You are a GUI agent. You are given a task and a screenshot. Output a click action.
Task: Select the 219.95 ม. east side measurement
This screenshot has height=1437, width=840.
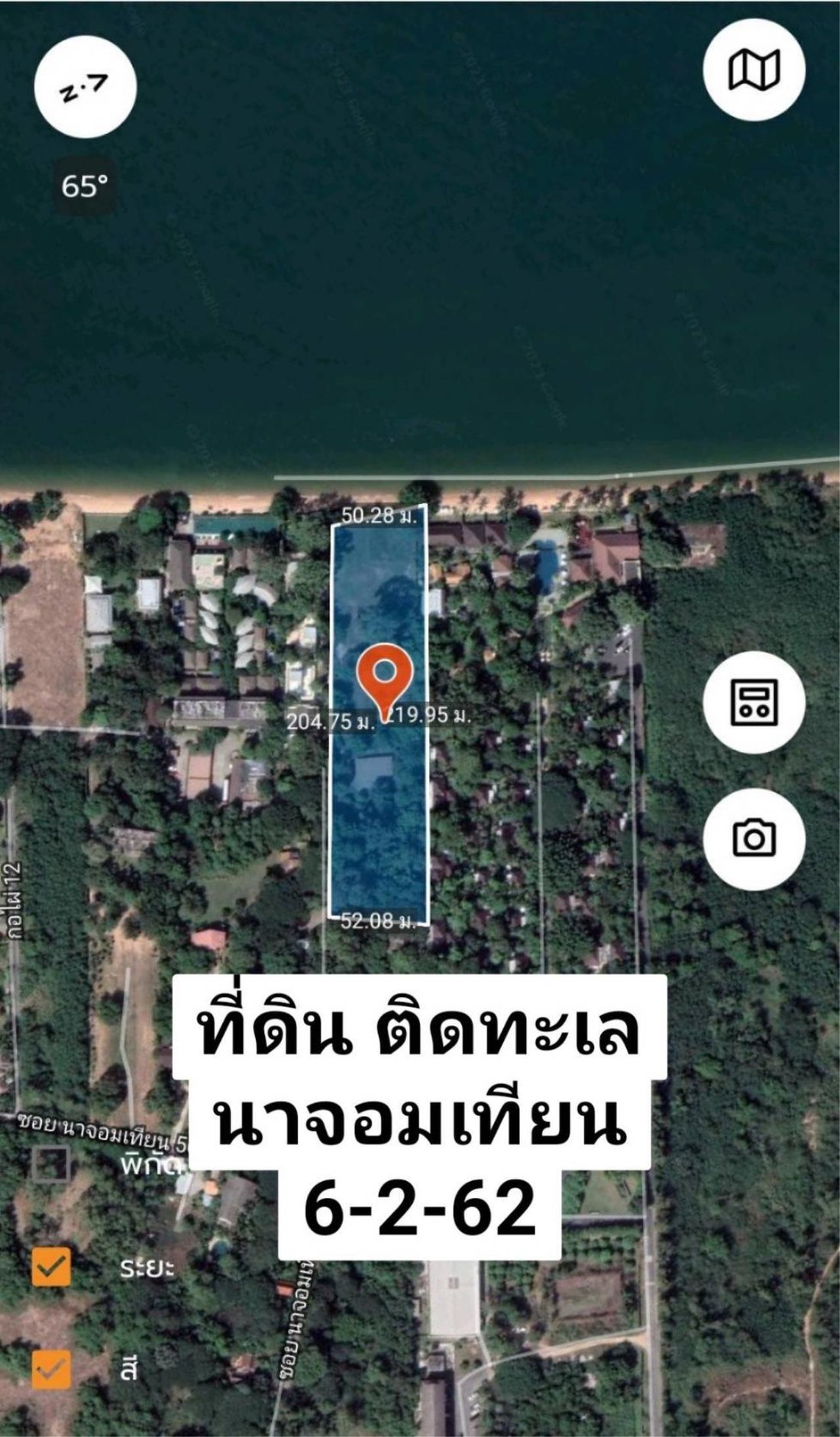tap(431, 717)
